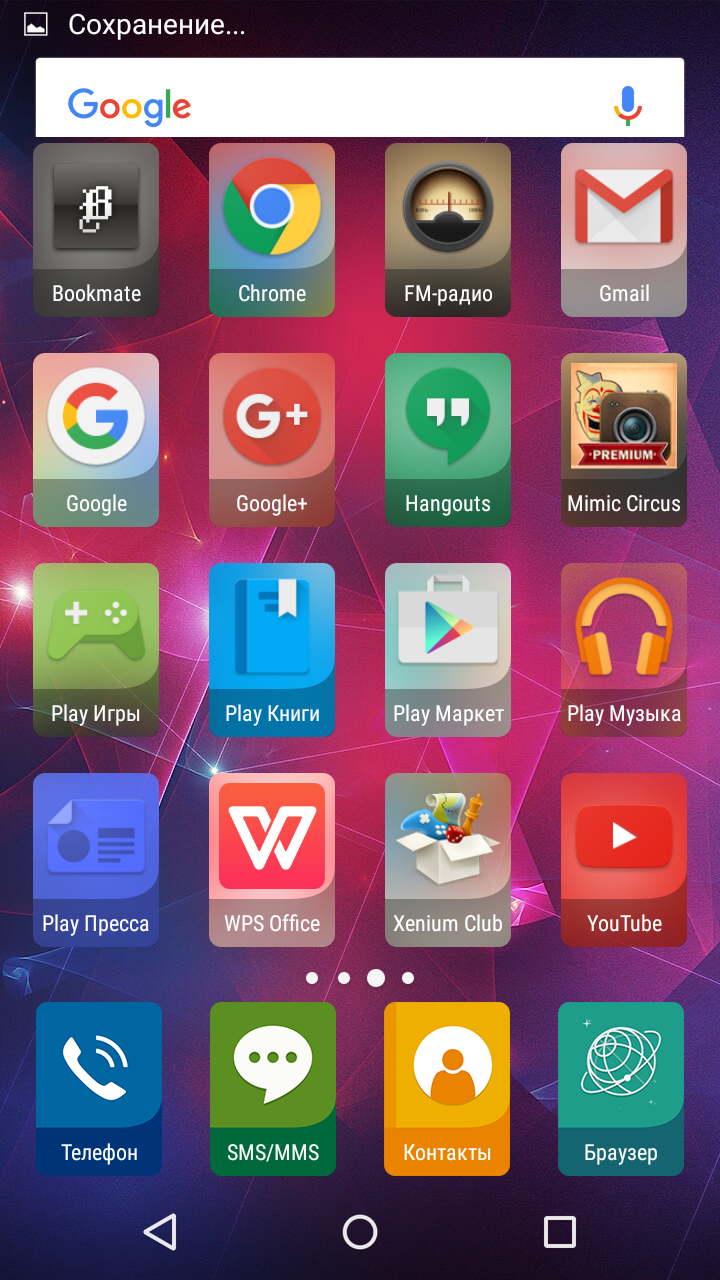Image resolution: width=720 pixels, height=1280 pixels.
Task: Open Hangouts
Action: (x=448, y=440)
